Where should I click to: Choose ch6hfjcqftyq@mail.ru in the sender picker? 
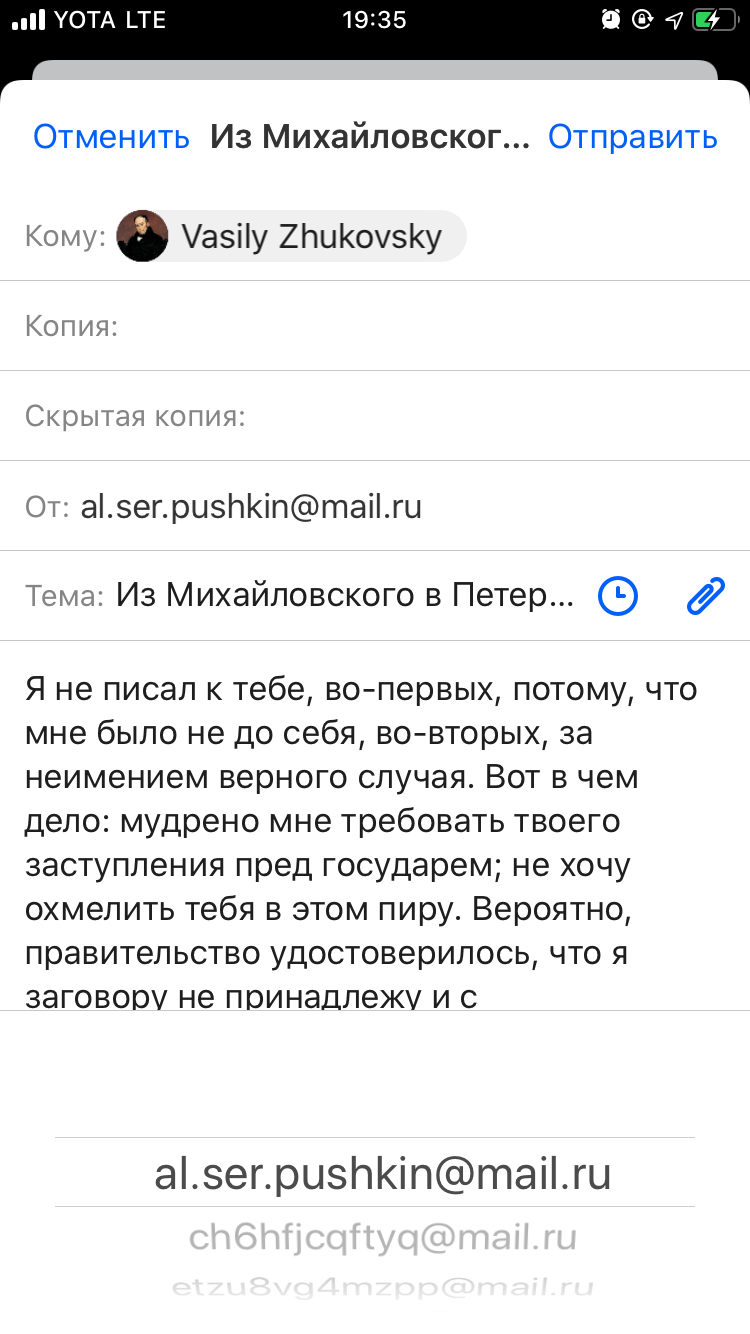click(383, 1238)
